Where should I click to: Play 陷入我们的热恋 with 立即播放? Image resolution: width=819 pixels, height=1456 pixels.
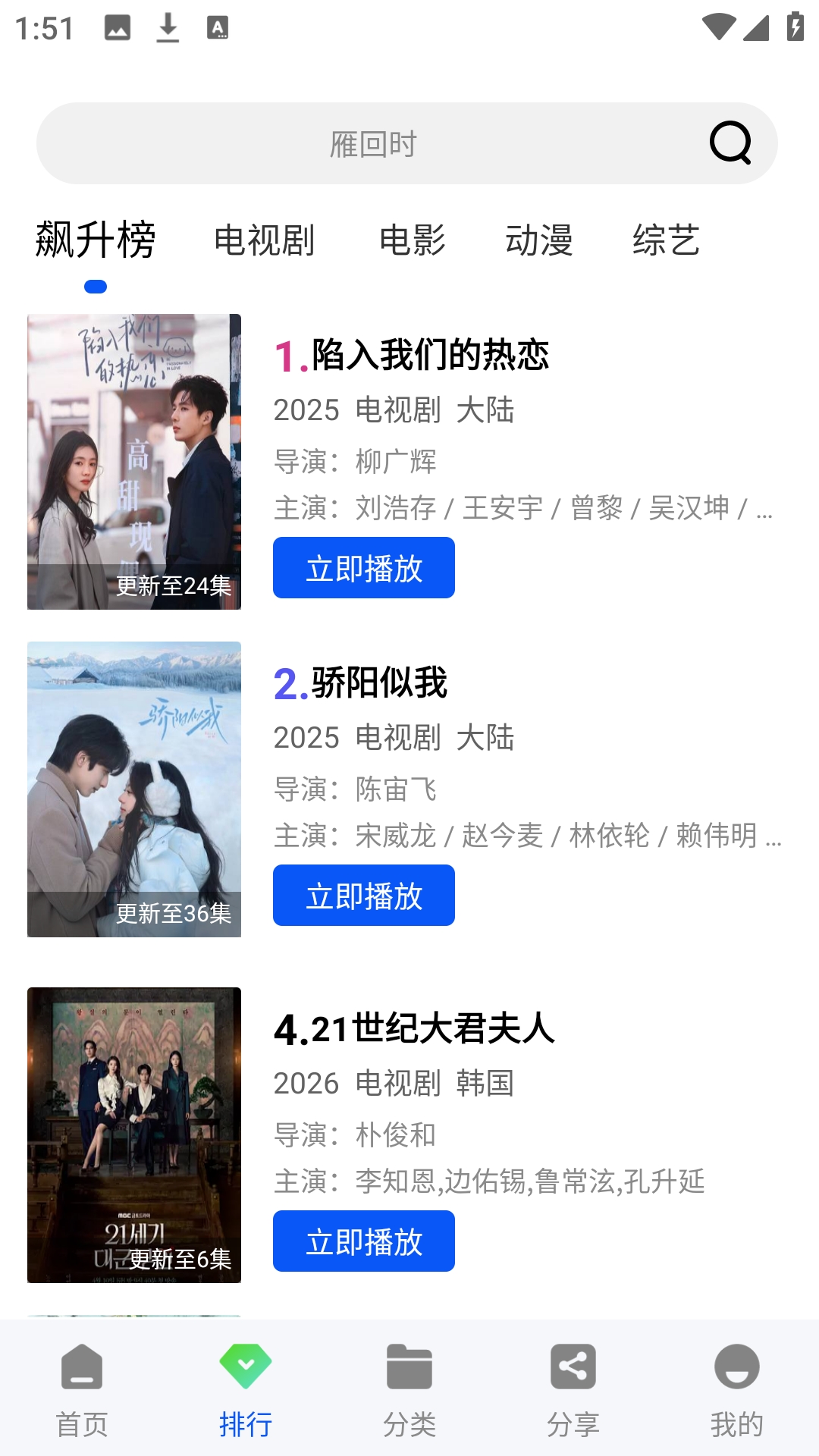tap(364, 568)
